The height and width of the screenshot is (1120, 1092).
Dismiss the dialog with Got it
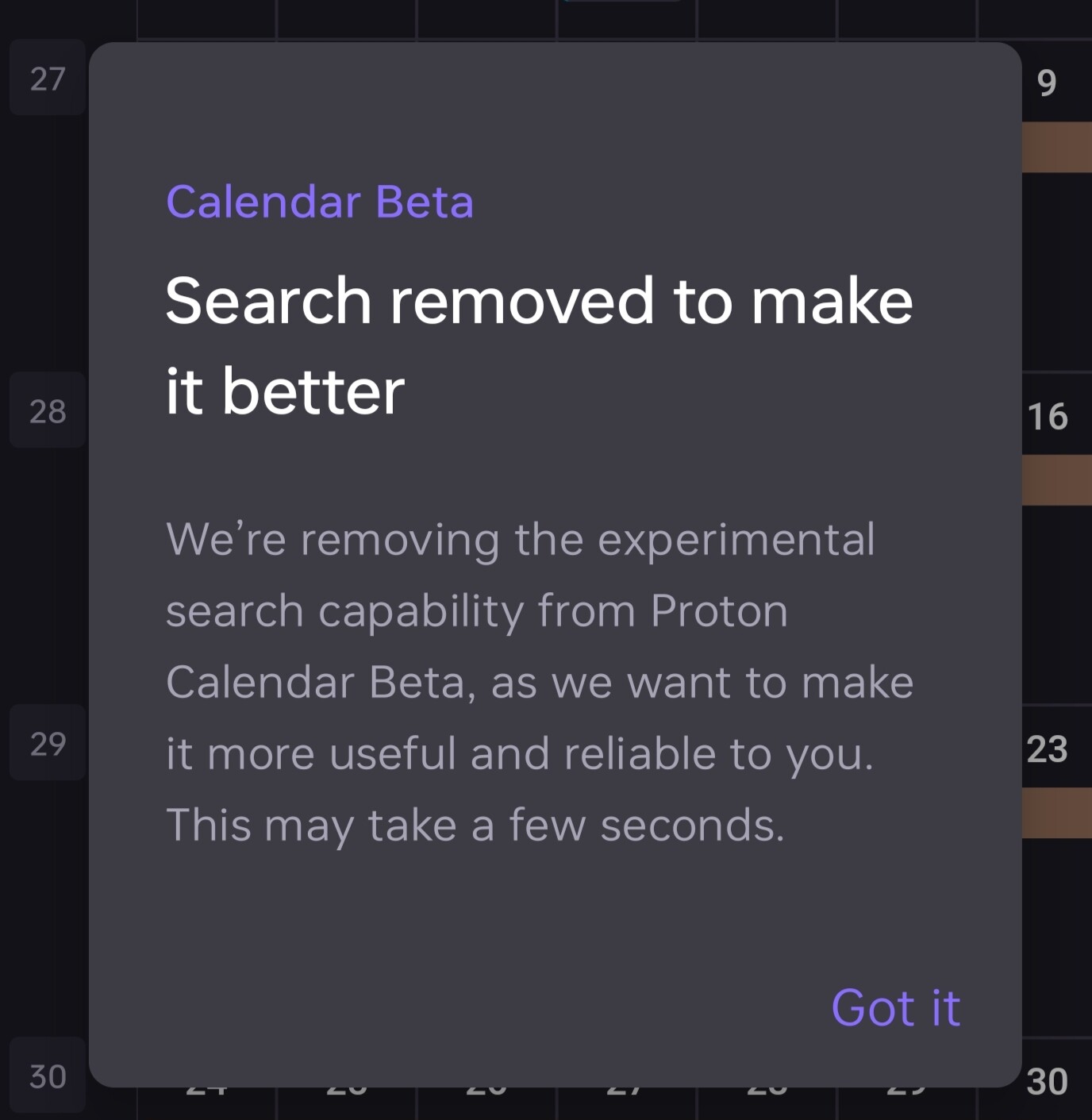coord(895,1008)
